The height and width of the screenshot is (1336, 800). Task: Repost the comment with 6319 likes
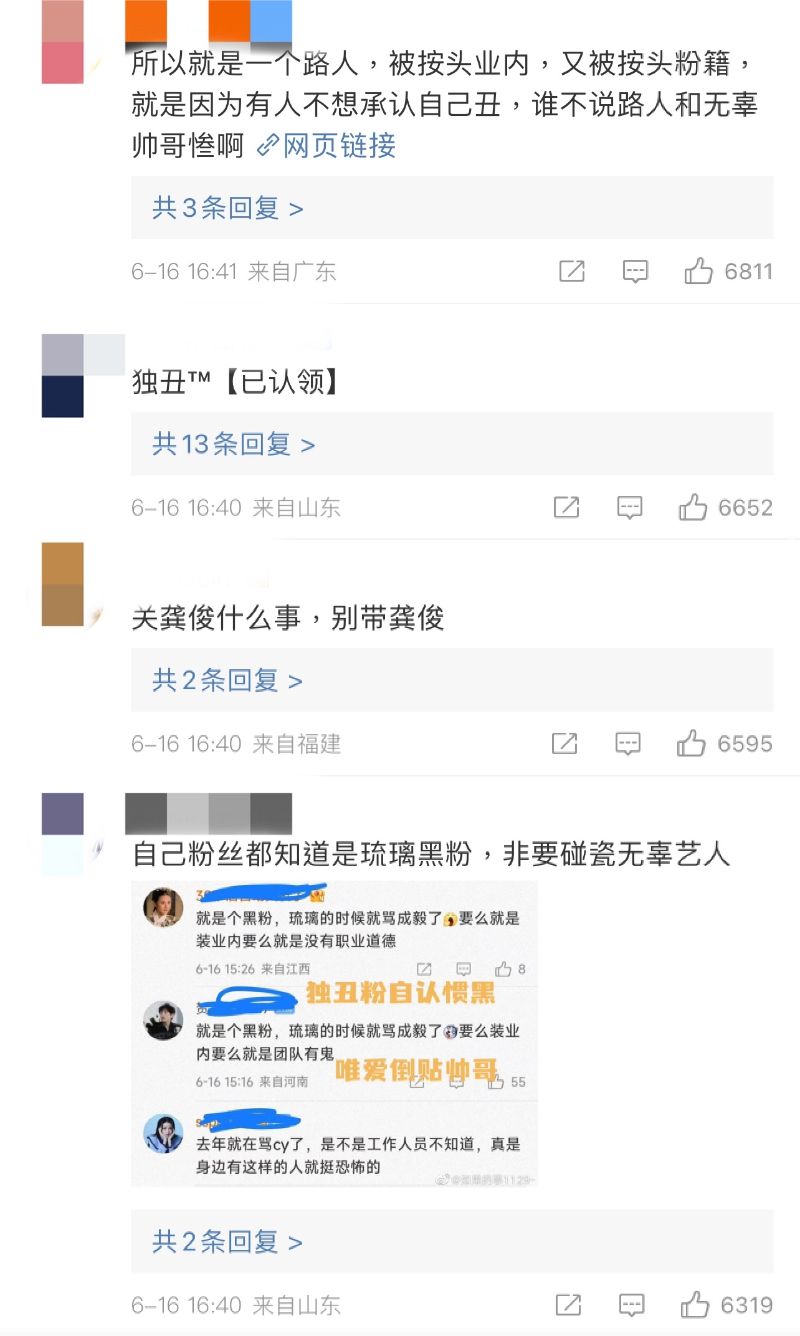click(568, 1305)
